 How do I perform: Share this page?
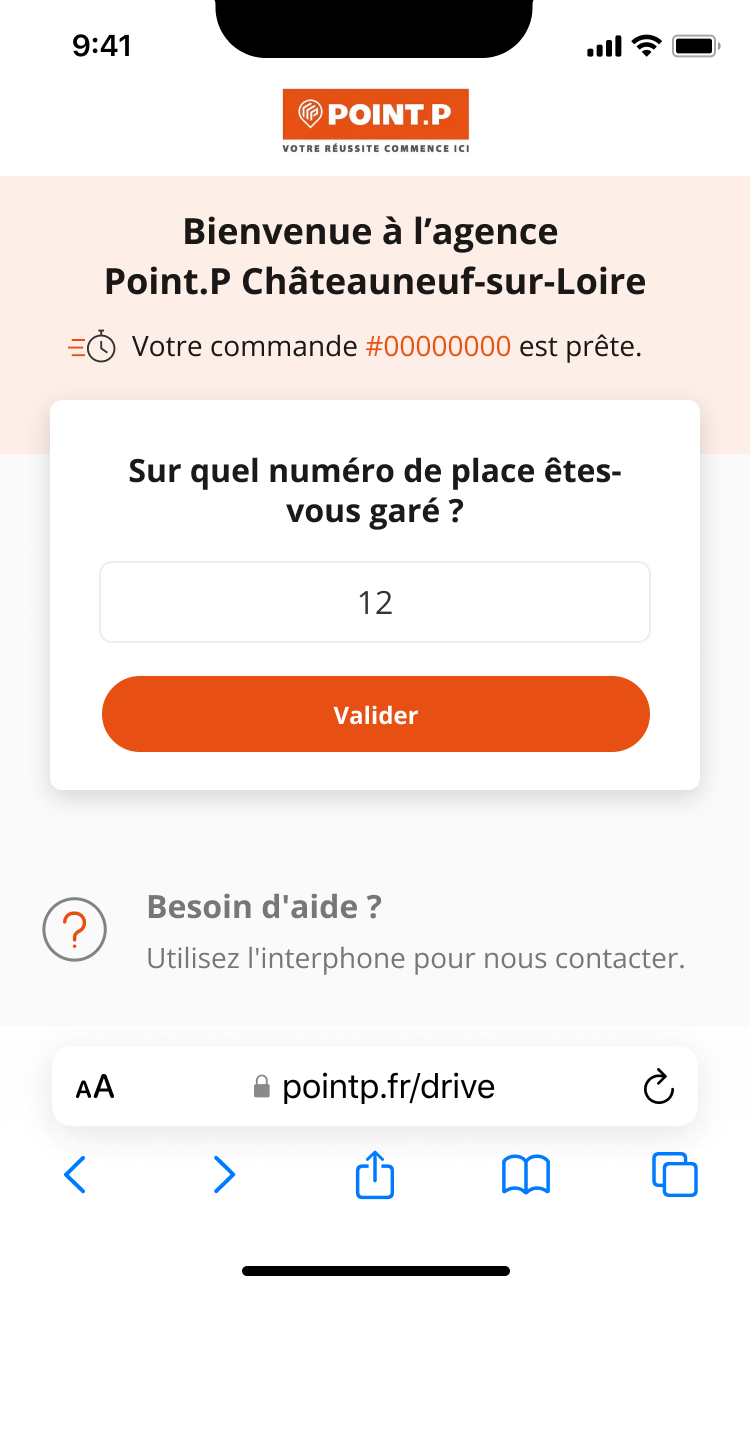tap(375, 1174)
